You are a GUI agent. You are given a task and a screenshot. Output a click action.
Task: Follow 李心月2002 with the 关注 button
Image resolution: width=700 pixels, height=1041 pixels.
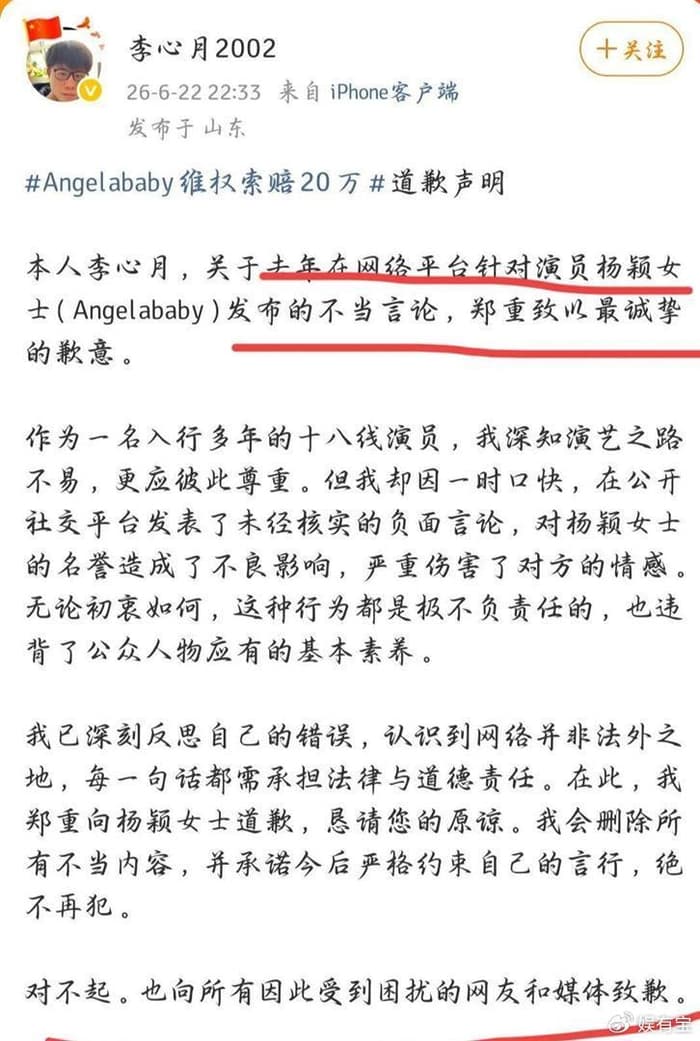pyautogui.click(x=631, y=49)
